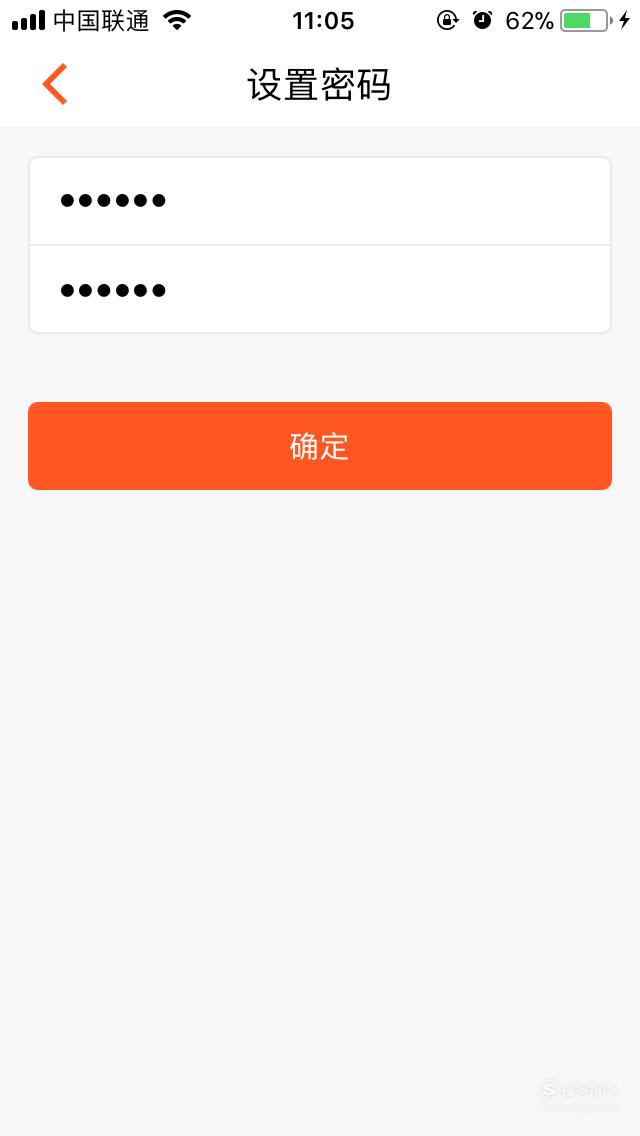This screenshot has height=1136, width=640.
Task: Go back using the orange arrow
Action: pos(54,84)
